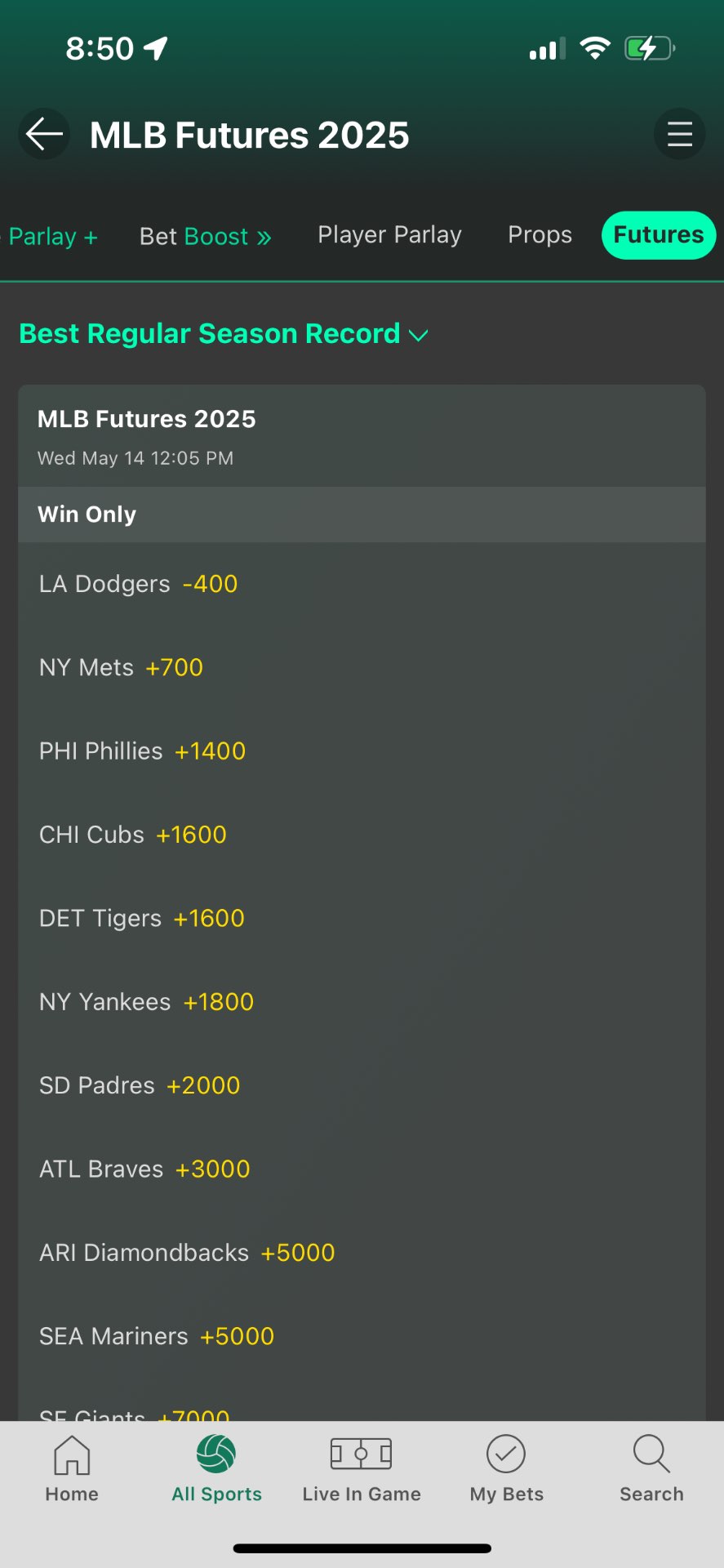Select SEA Mariners at +5000

(x=362, y=1336)
